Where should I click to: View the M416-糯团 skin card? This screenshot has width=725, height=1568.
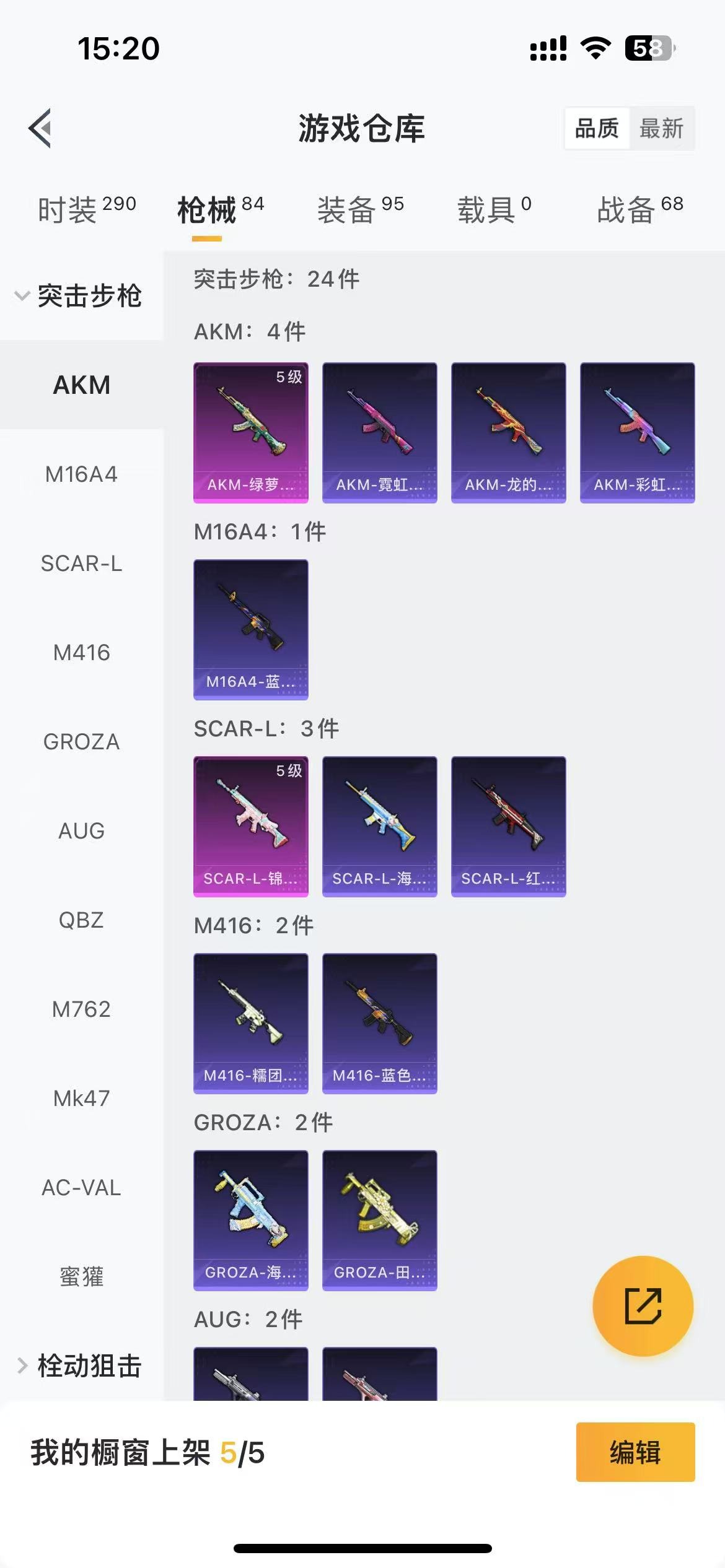(x=251, y=1023)
